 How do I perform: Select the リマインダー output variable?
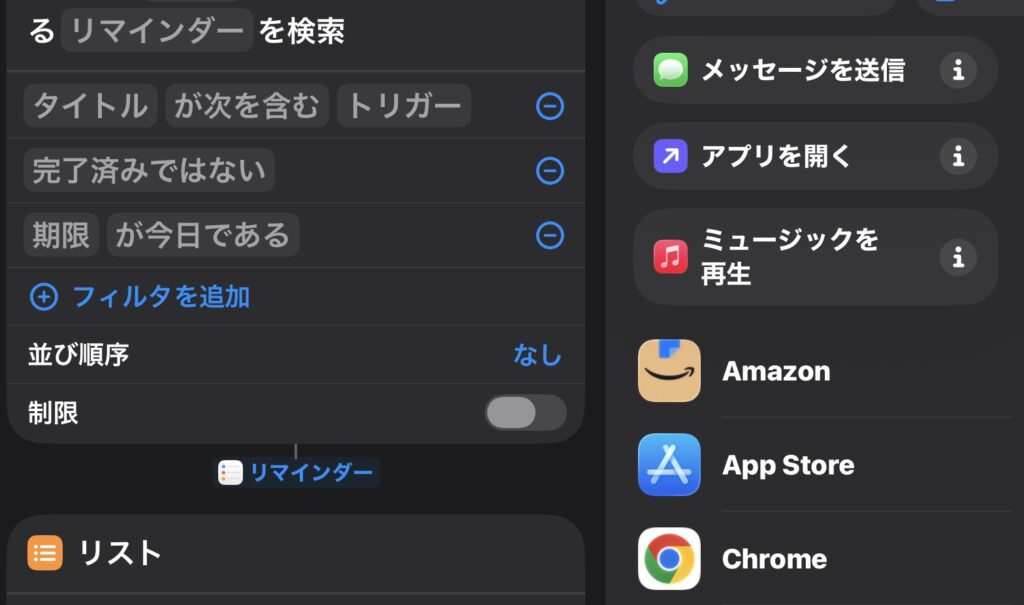[x=297, y=472]
